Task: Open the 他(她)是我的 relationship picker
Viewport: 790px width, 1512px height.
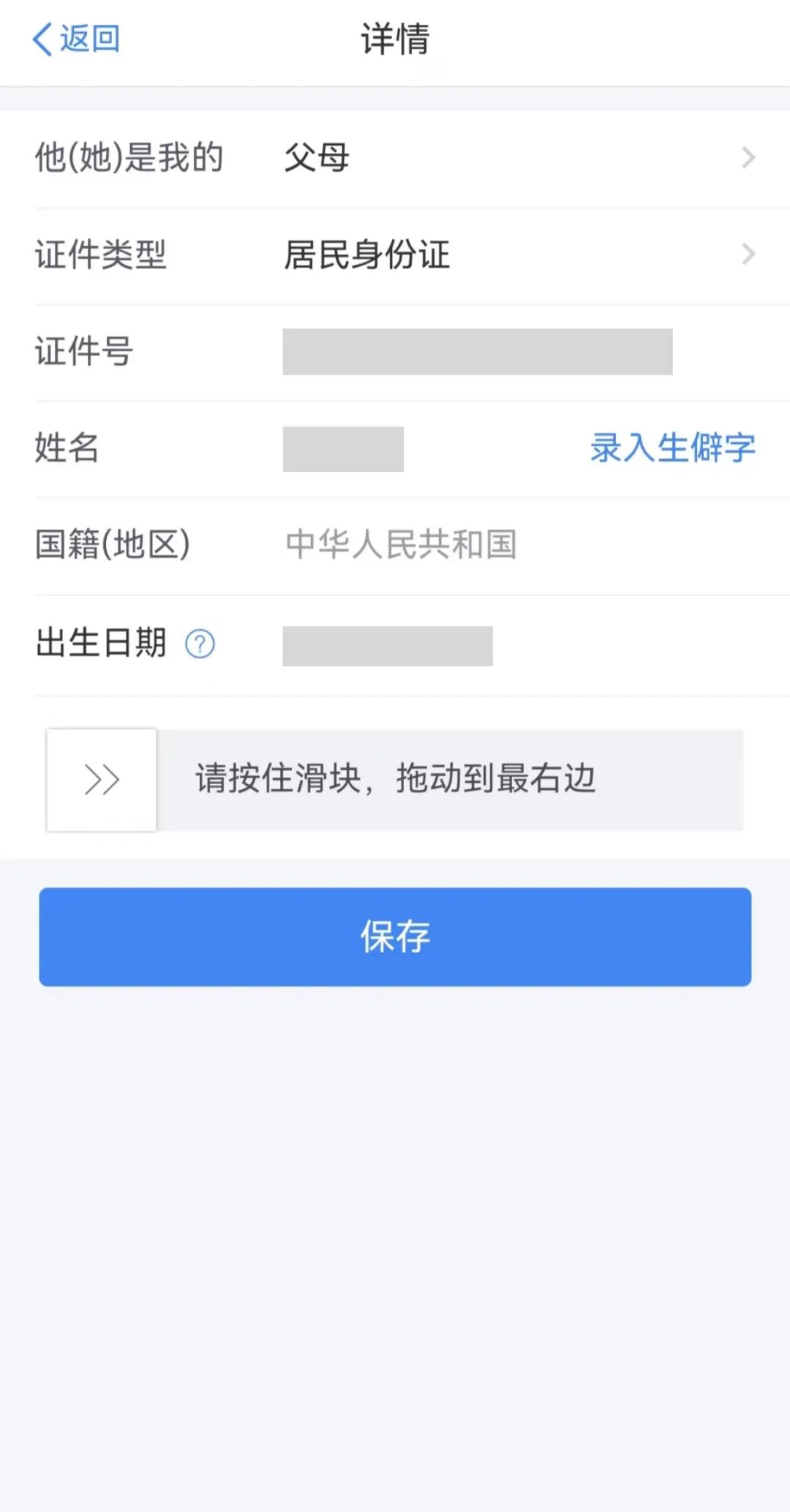Action: point(395,158)
